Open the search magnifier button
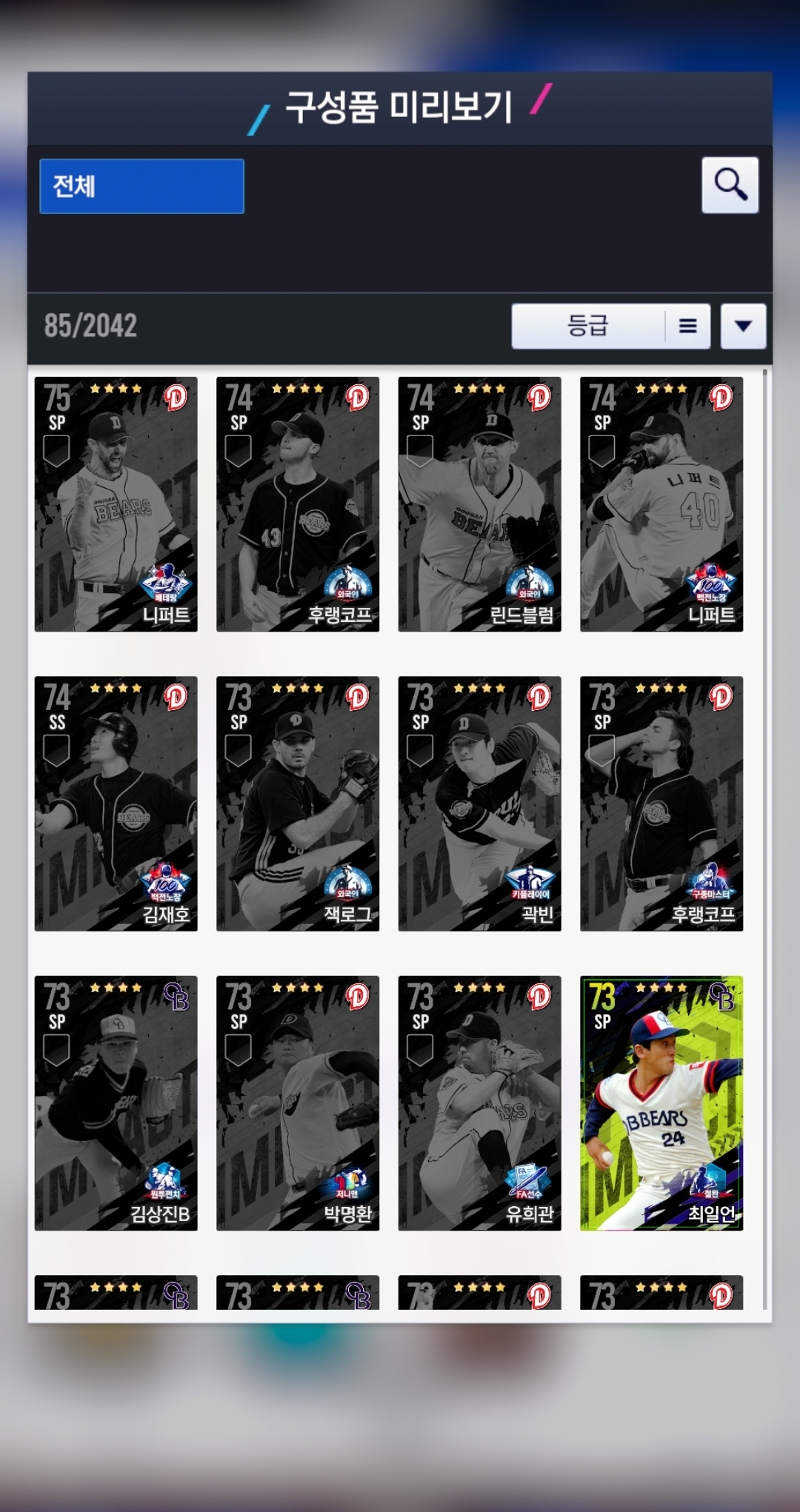 pos(730,185)
